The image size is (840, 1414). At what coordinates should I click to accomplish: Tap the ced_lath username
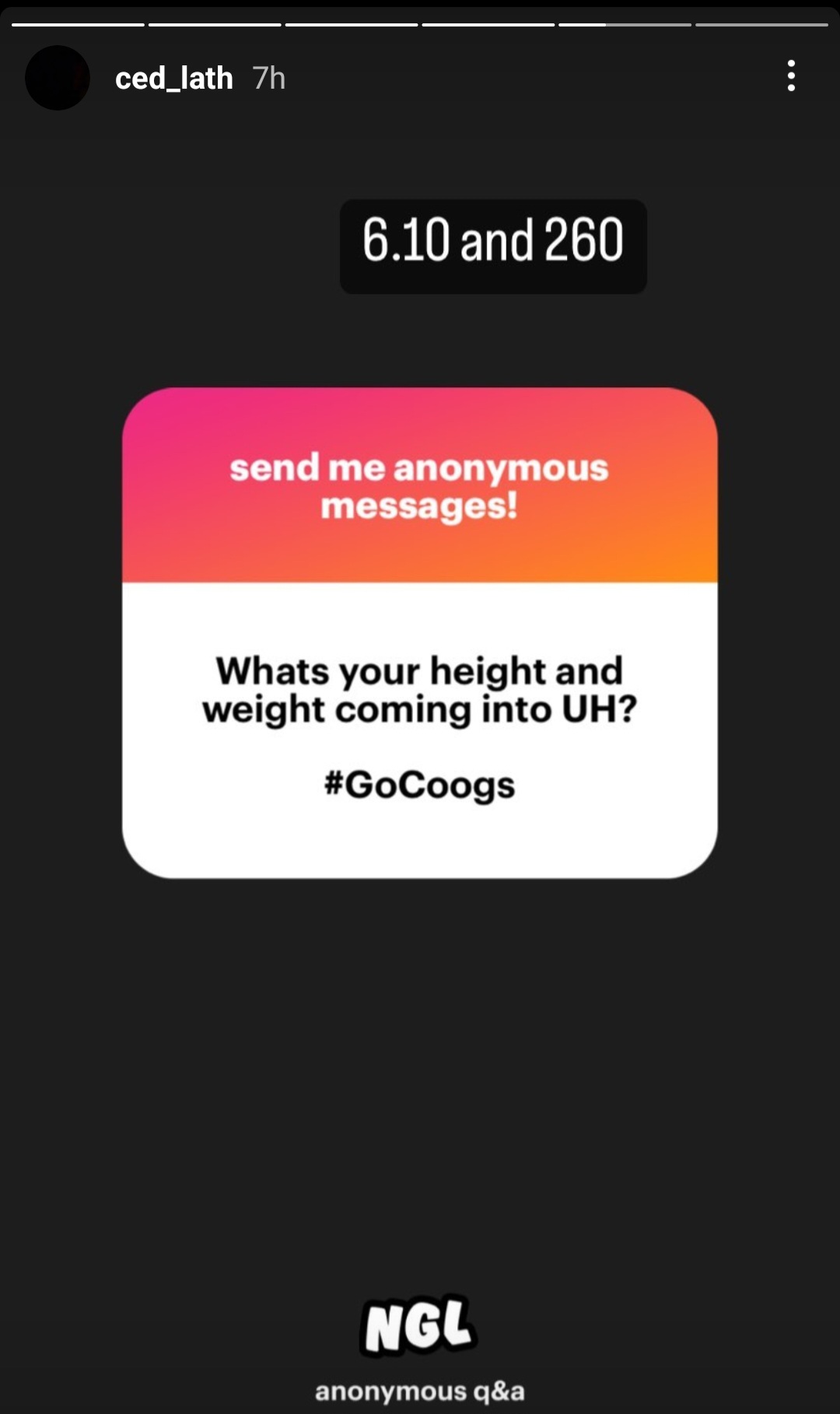pyautogui.click(x=174, y=78)
